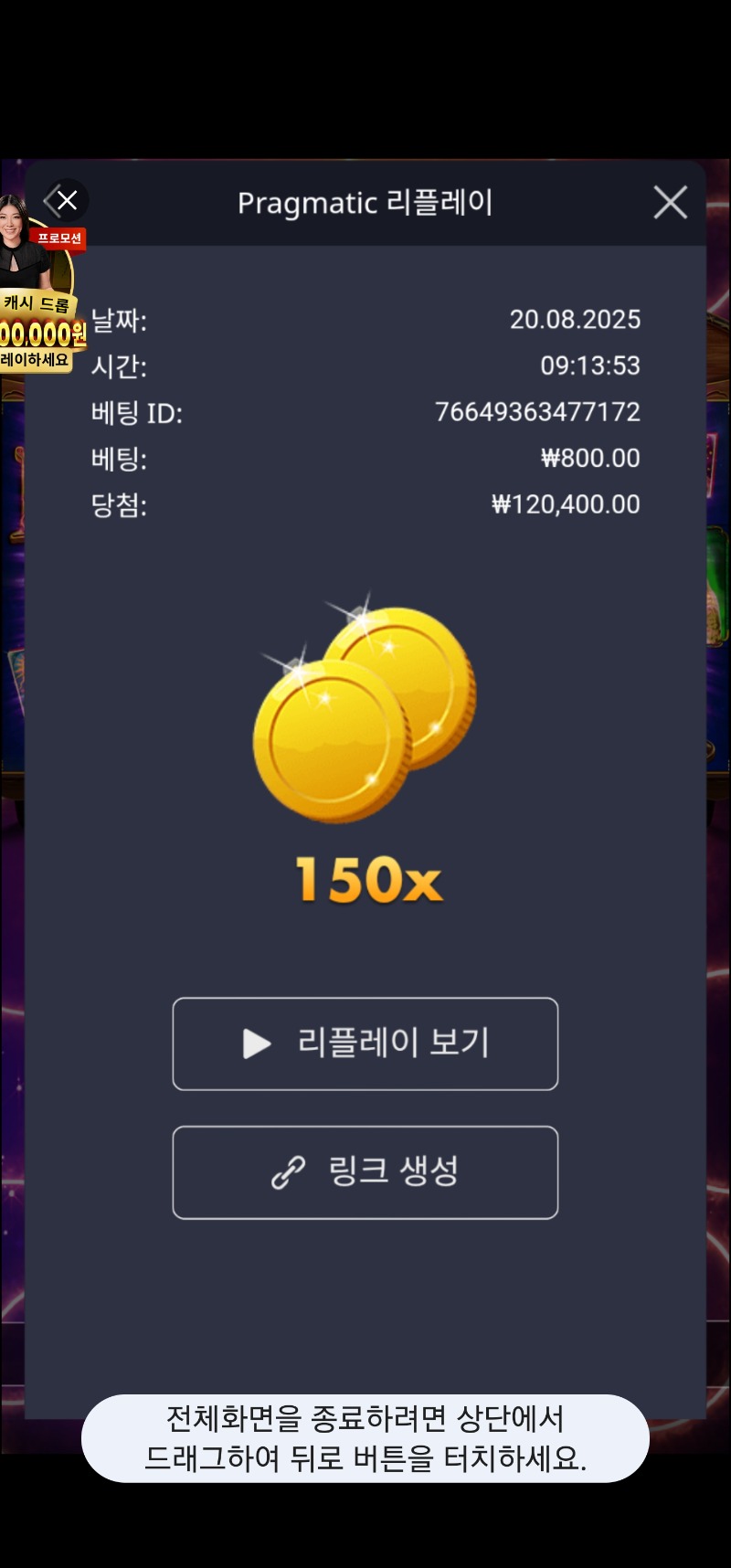
Task: Open the cash drop promotion banner
Action: click(37, 311)
